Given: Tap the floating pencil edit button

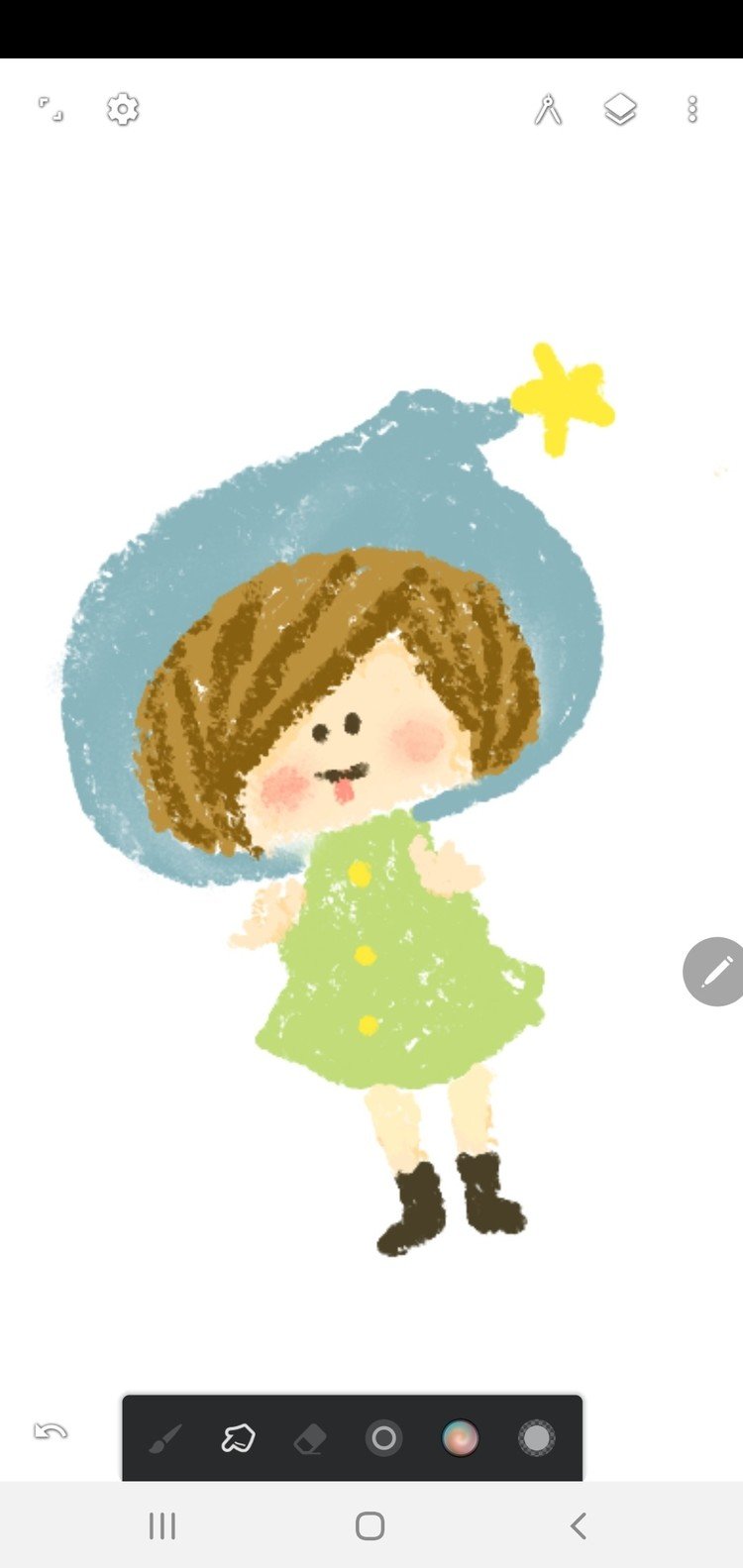Looking at the screenshot, I should point(715,972).
